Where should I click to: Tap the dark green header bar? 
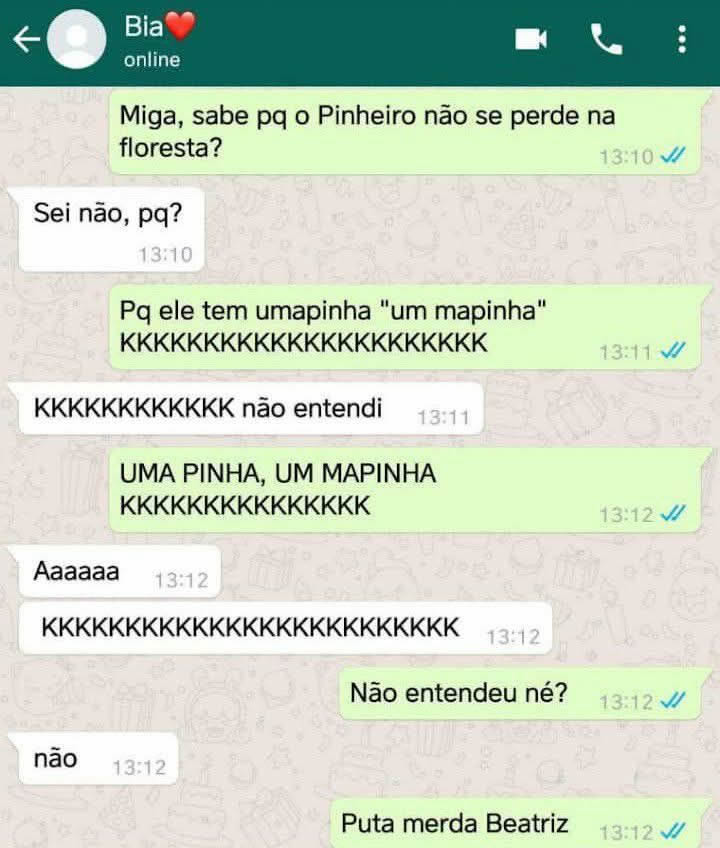click(x=360, y=39)
